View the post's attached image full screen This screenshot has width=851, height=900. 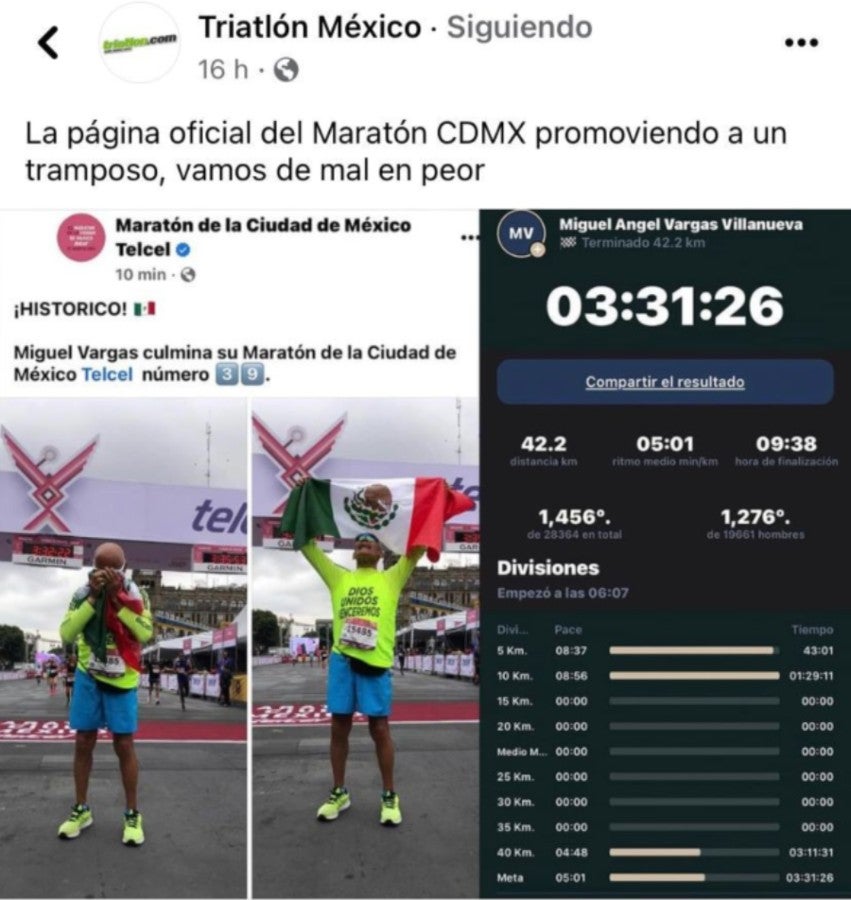tap(425, 553)
